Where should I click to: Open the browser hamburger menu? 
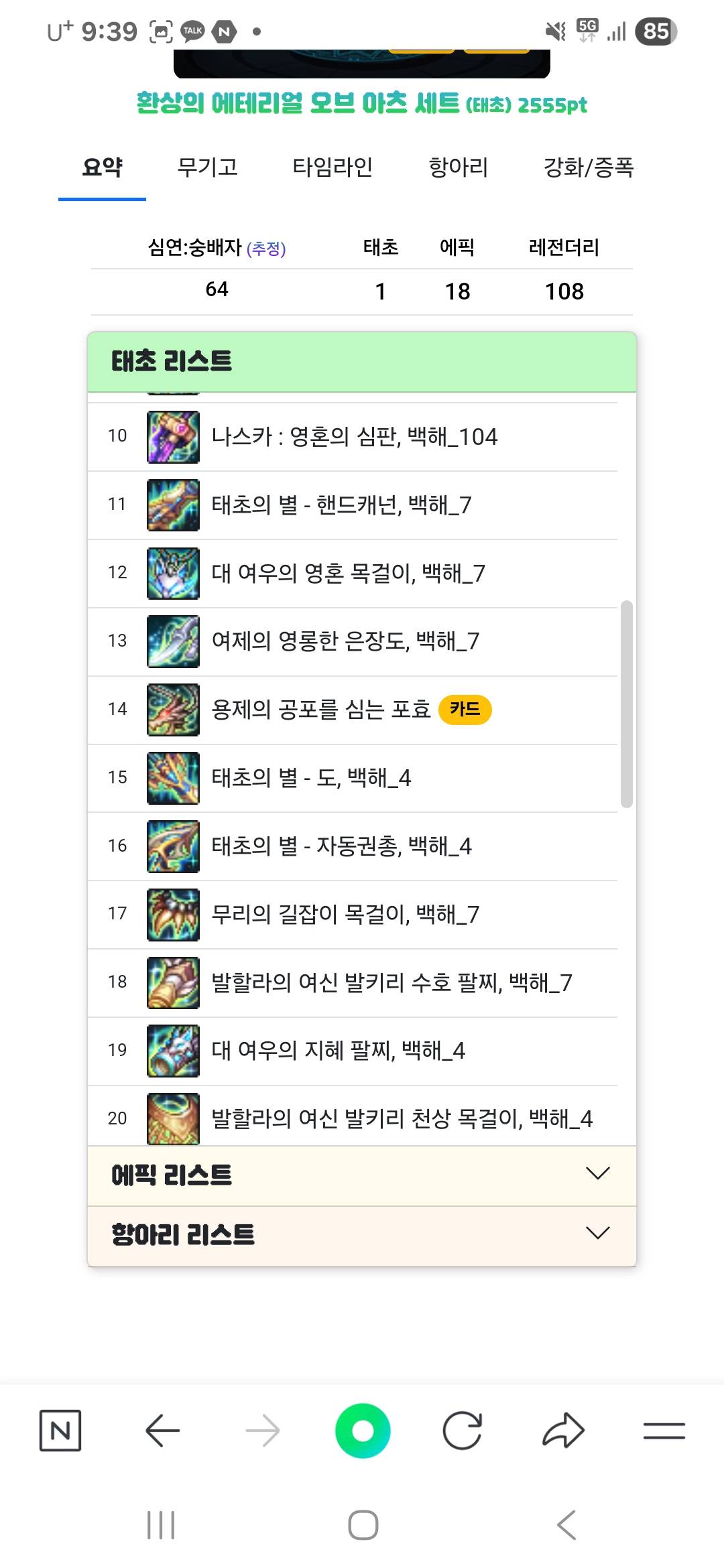pyautogui.click(x=664, y=1431)
